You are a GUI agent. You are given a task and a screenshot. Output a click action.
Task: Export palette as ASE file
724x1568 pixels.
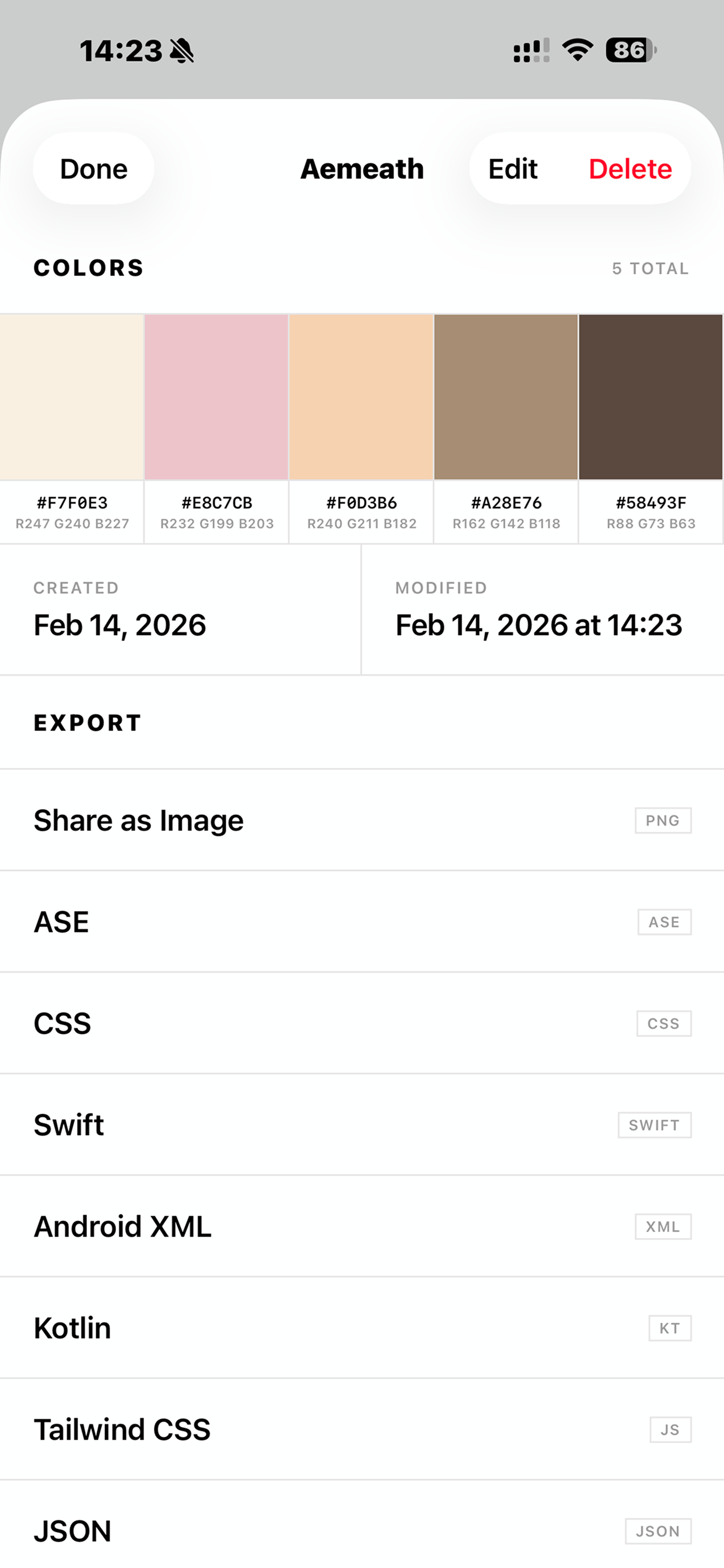click(x=362, y=922)
